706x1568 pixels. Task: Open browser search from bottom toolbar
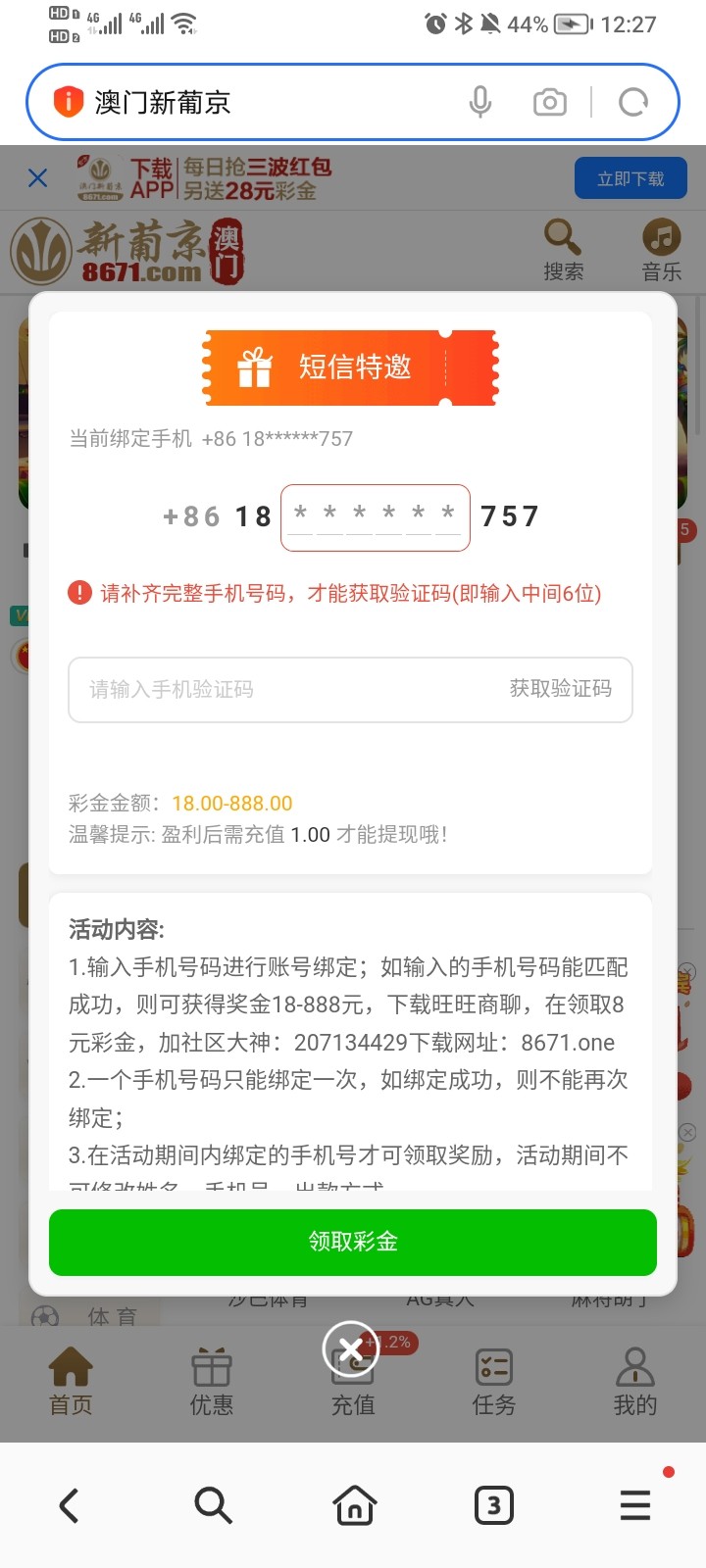[x=212, y=1505]
